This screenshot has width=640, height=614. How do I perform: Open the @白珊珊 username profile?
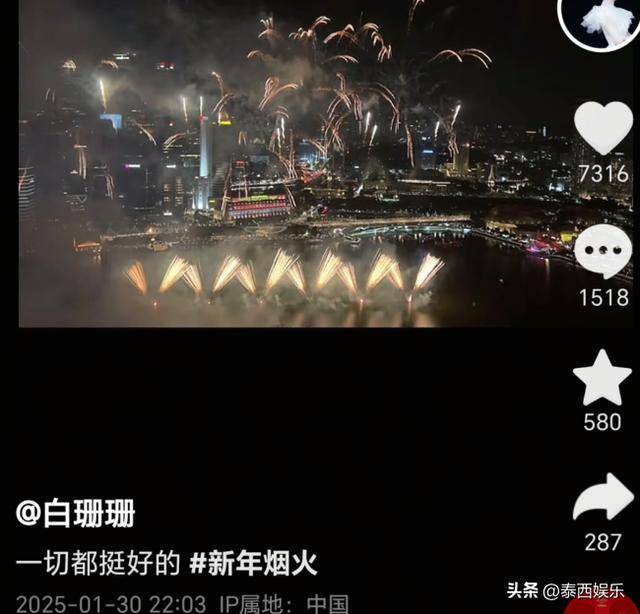(76, 514)
